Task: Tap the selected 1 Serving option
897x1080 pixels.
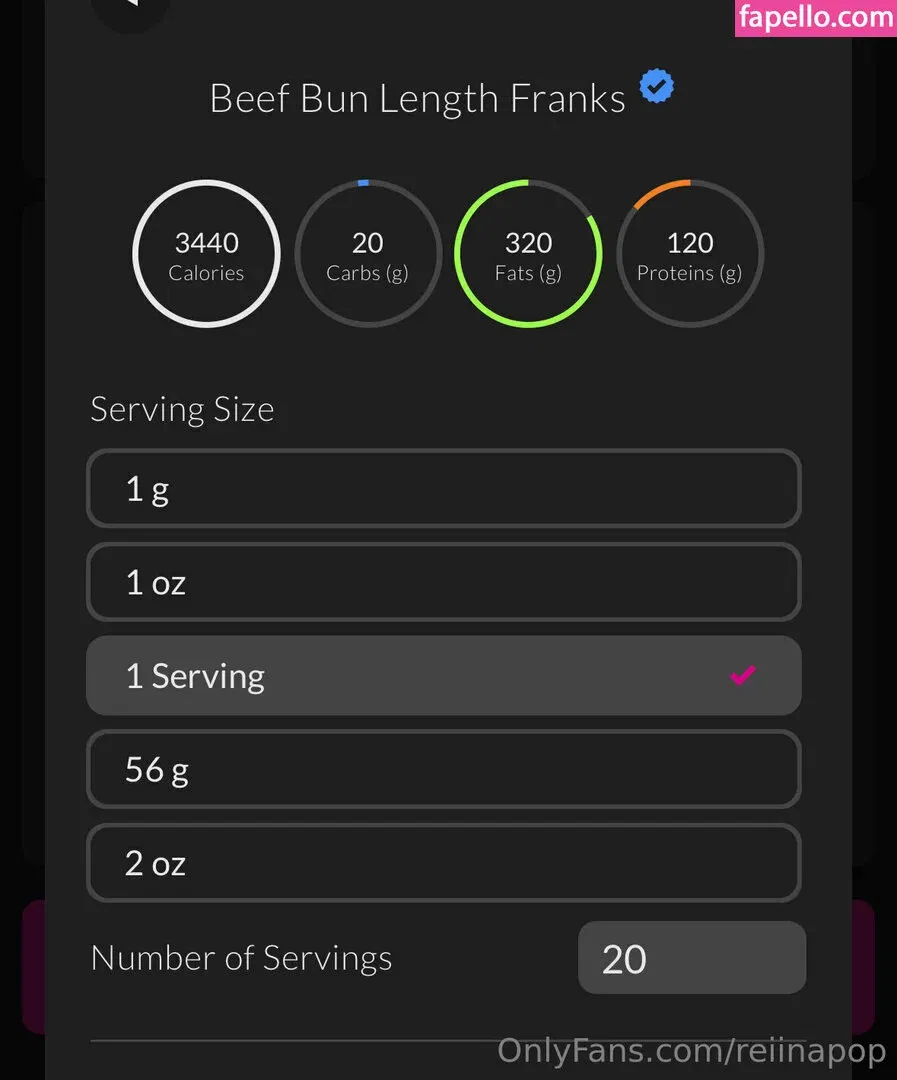Action: [x=443, y=676]
